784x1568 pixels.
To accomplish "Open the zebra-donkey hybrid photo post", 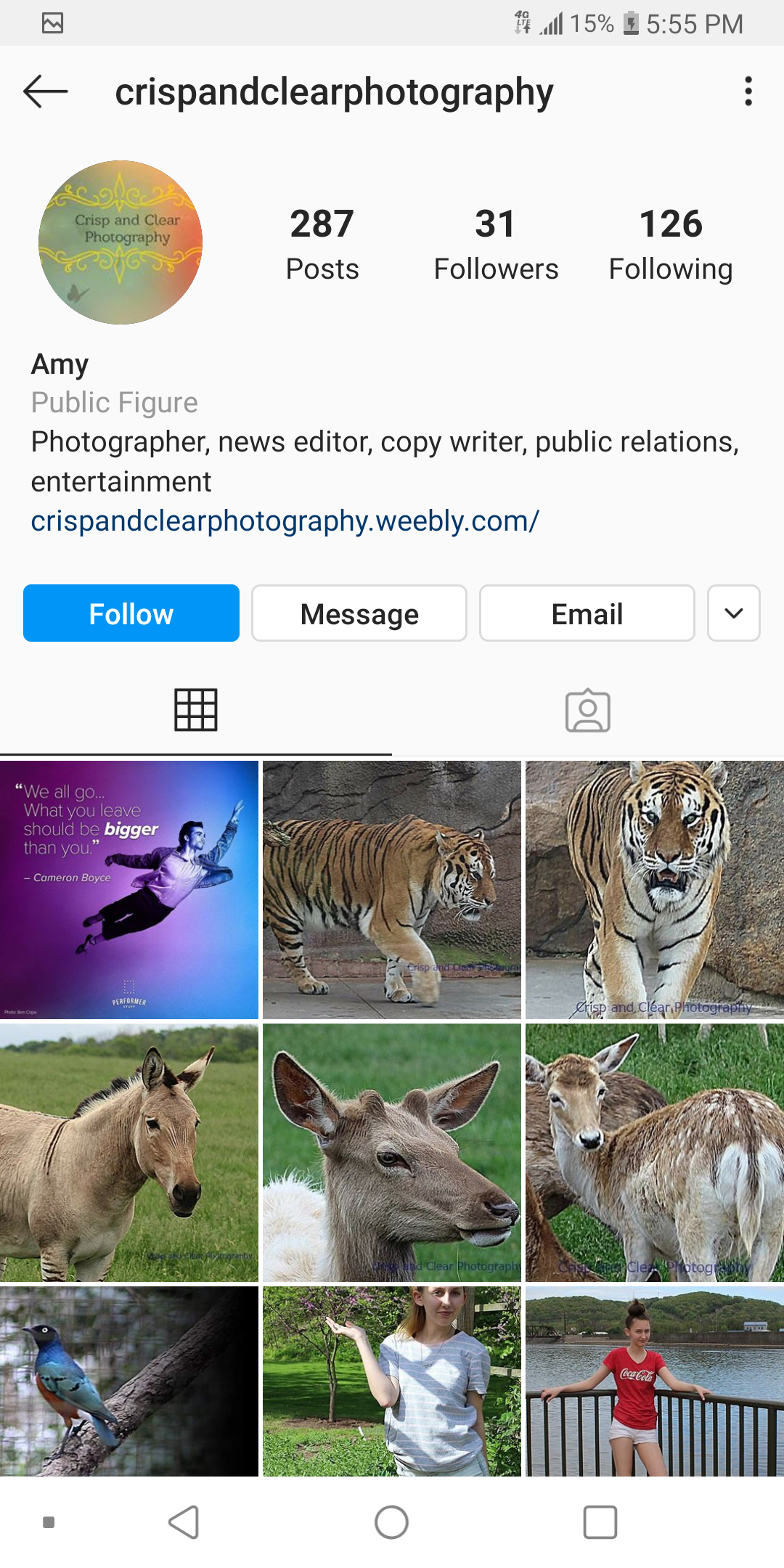I will [x=129, y=1152].
